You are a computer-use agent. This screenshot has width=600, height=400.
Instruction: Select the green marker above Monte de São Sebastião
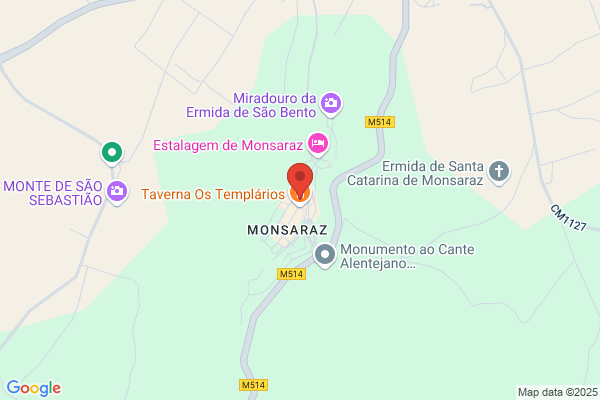point(112,154)
